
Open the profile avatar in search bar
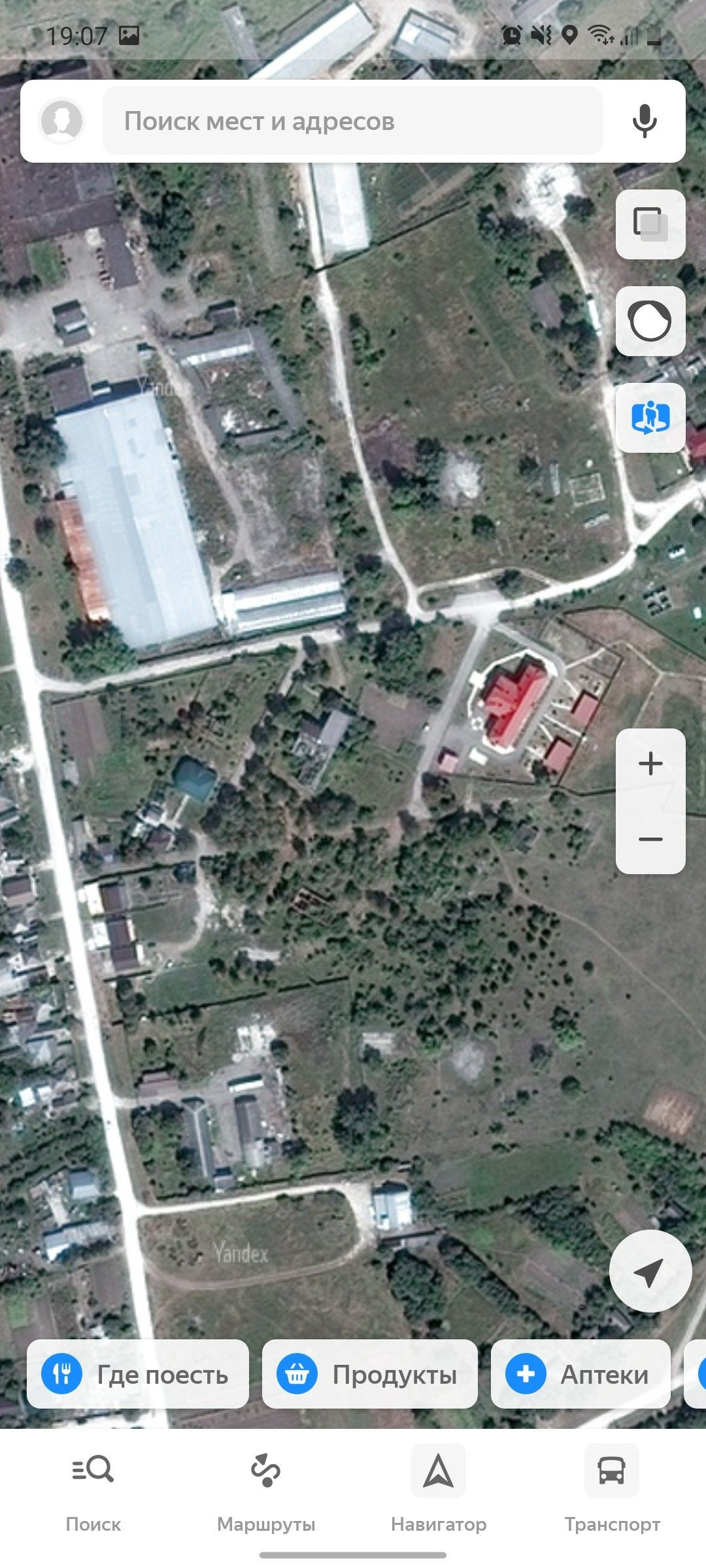point(61,121)
